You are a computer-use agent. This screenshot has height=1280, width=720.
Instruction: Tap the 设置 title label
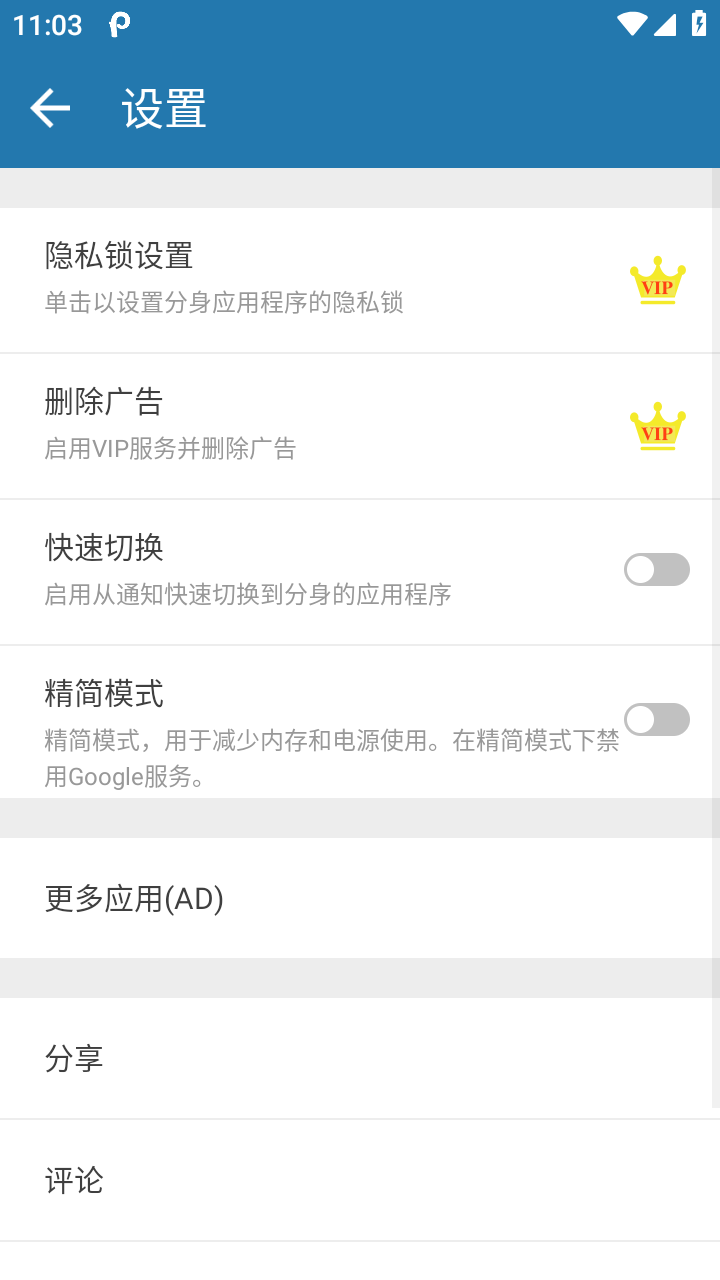pyautogui.click(x=162, y=109)
